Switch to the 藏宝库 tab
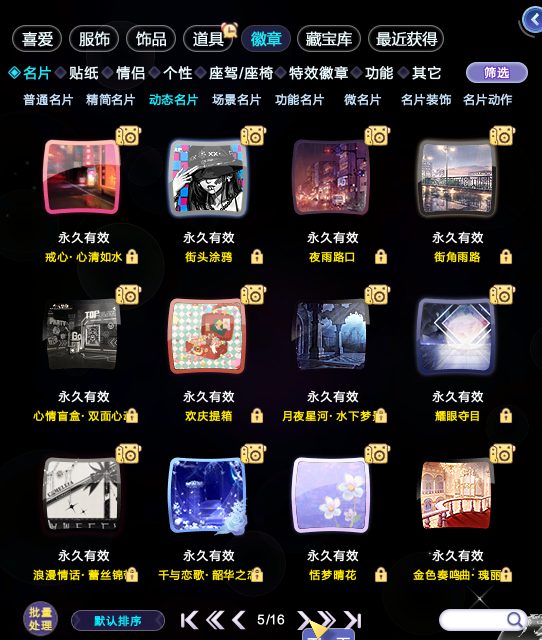The width and height of the screenshot is (542, 640). pyautogui.click(x=329, y=39)
